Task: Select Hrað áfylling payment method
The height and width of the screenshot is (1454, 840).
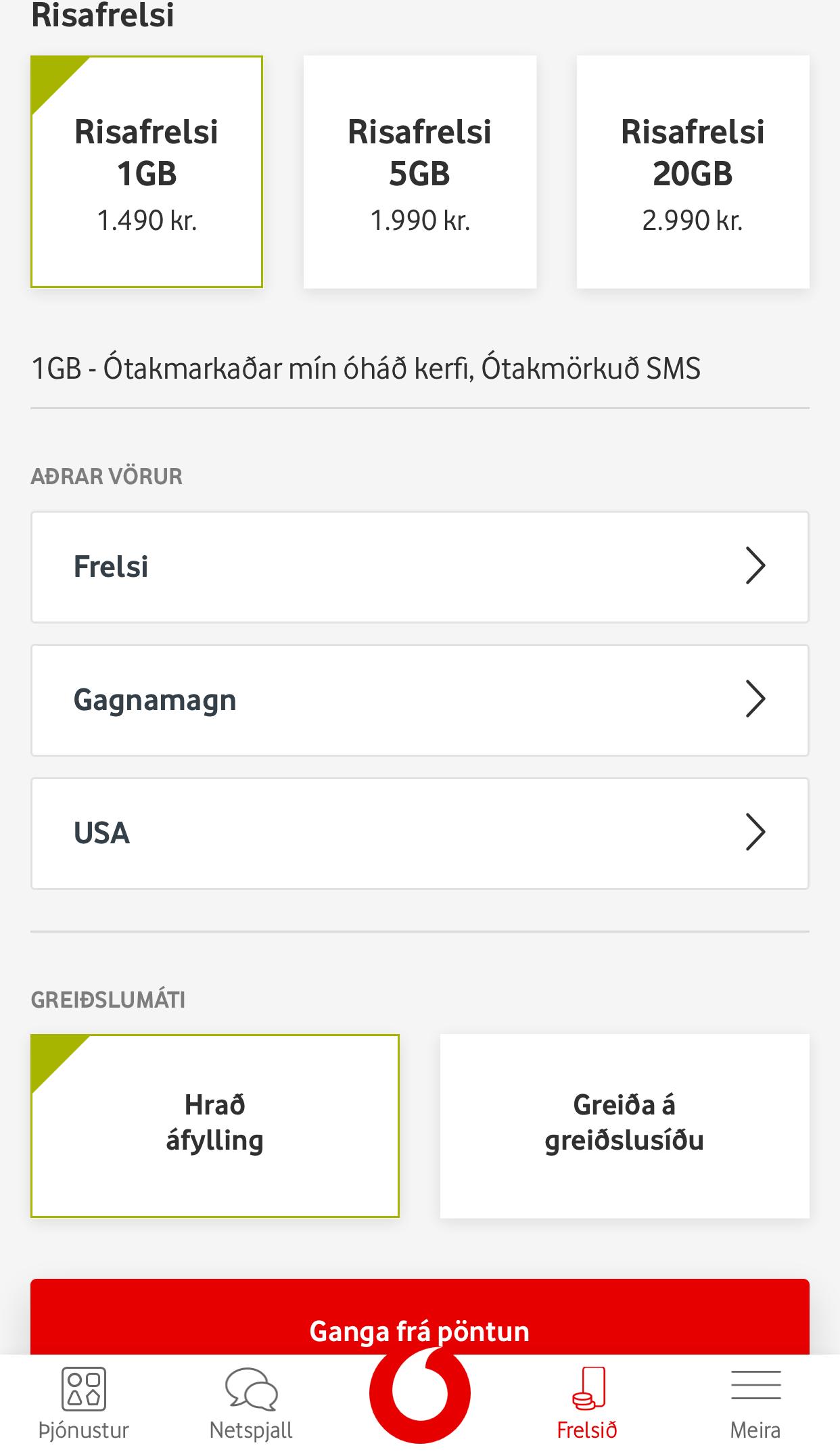Action: pos(215,1125)
